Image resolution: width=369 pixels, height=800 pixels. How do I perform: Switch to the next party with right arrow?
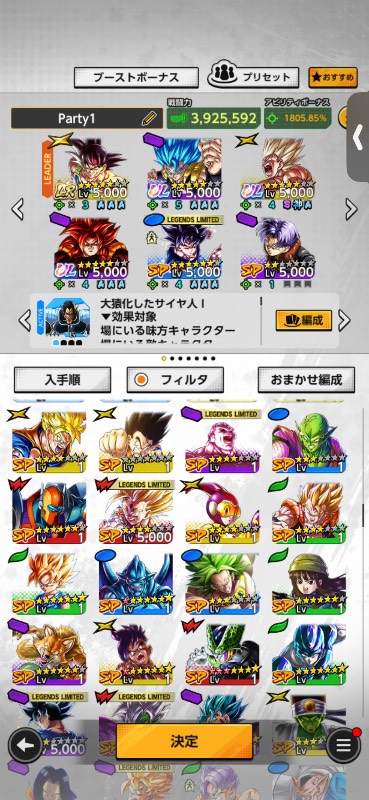coord(351,209)
